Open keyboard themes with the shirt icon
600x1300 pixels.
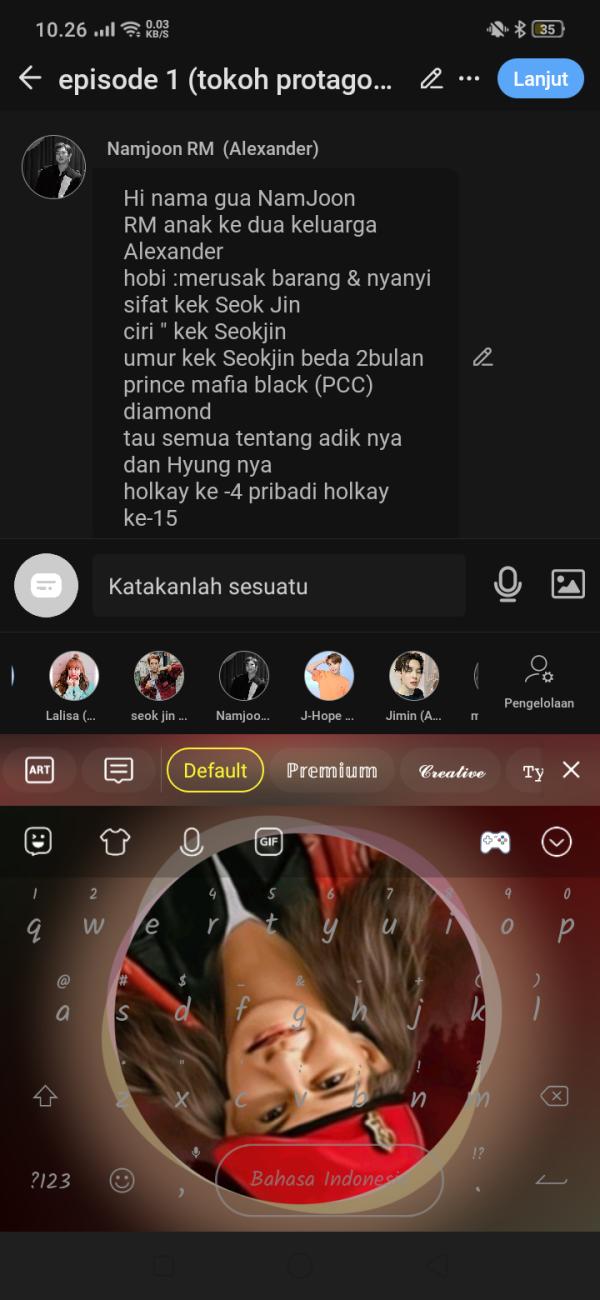coord(115,842)
